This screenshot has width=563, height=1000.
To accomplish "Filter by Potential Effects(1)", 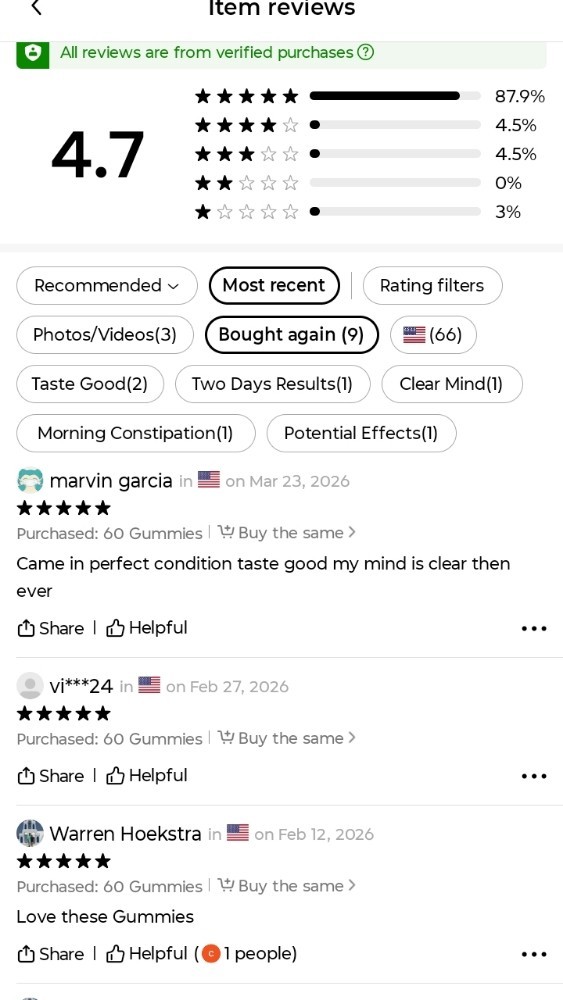I will point(361,433).
